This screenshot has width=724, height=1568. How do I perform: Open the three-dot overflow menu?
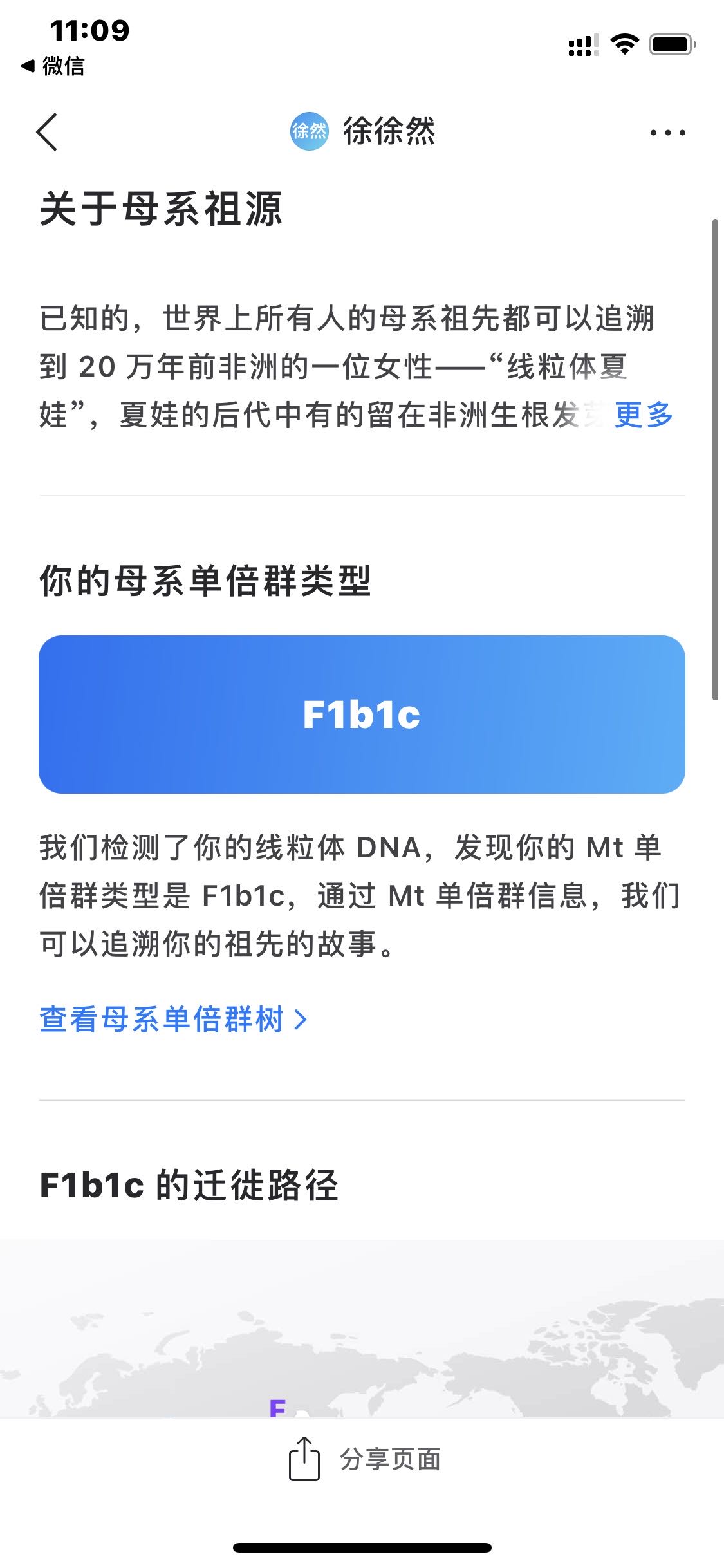[667, 133]
